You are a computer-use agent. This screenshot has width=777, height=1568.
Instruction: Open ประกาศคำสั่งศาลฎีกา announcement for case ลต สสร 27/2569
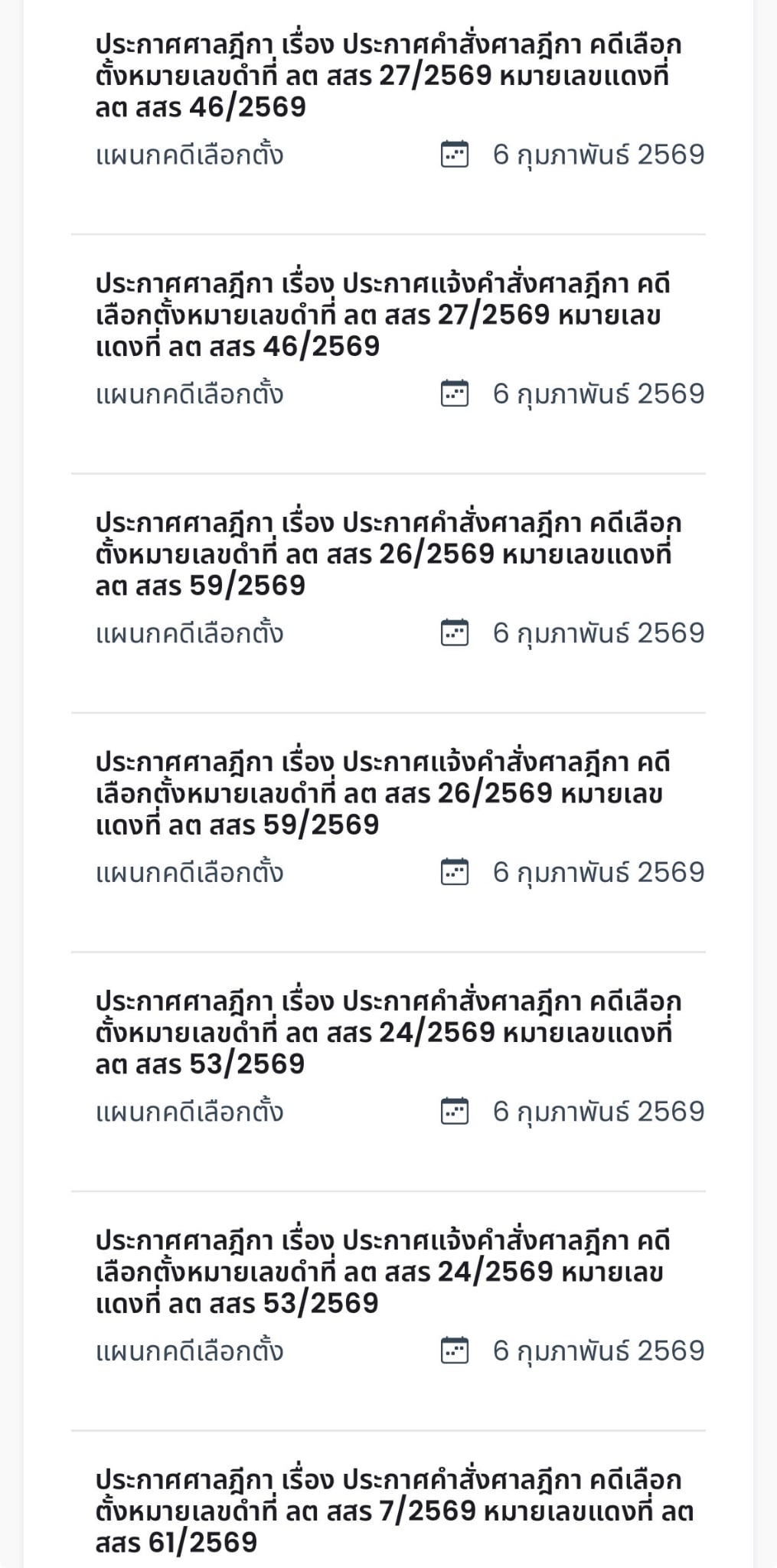point(388,76)
